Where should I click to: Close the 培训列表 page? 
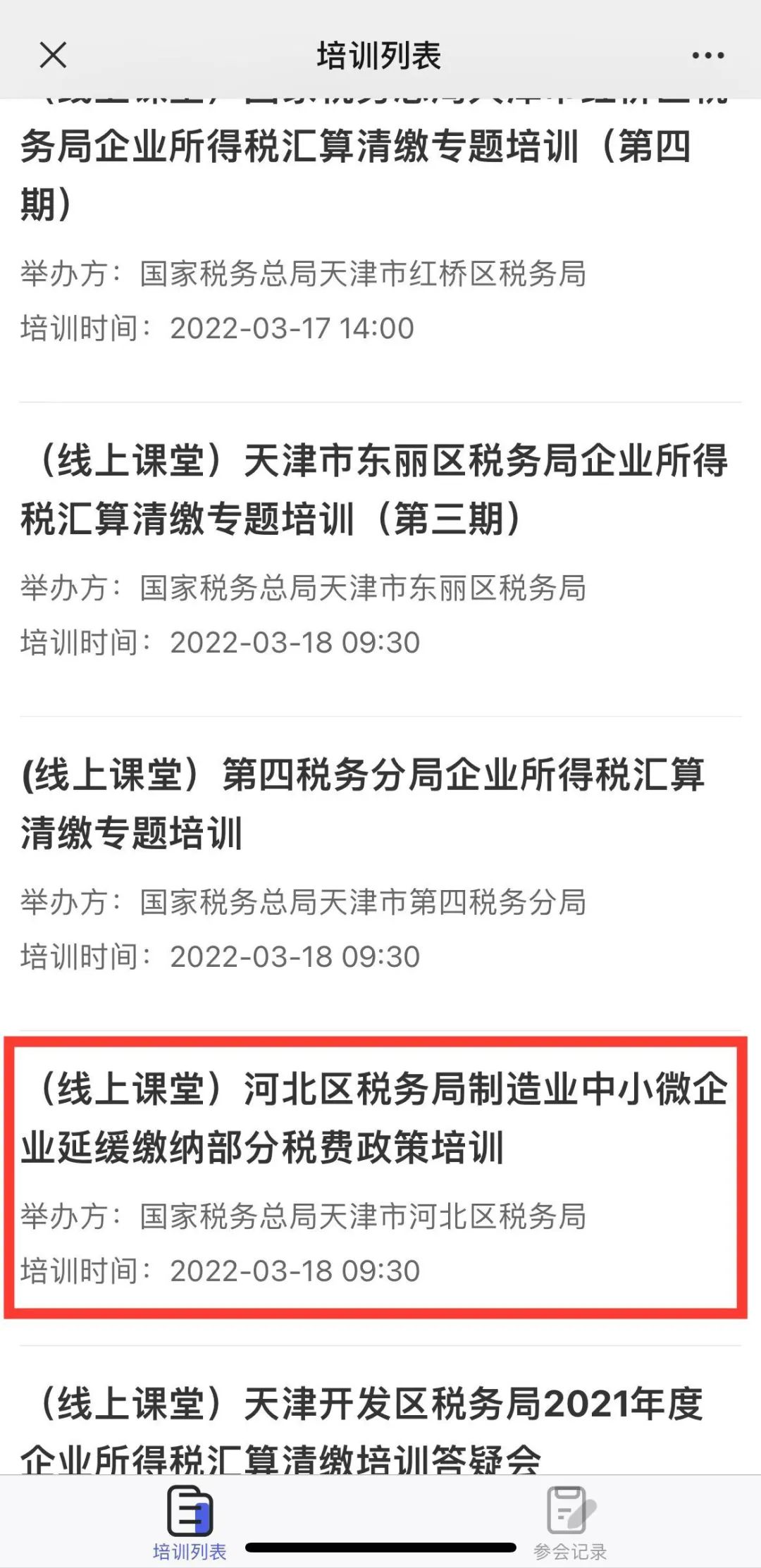coord(53,55)
